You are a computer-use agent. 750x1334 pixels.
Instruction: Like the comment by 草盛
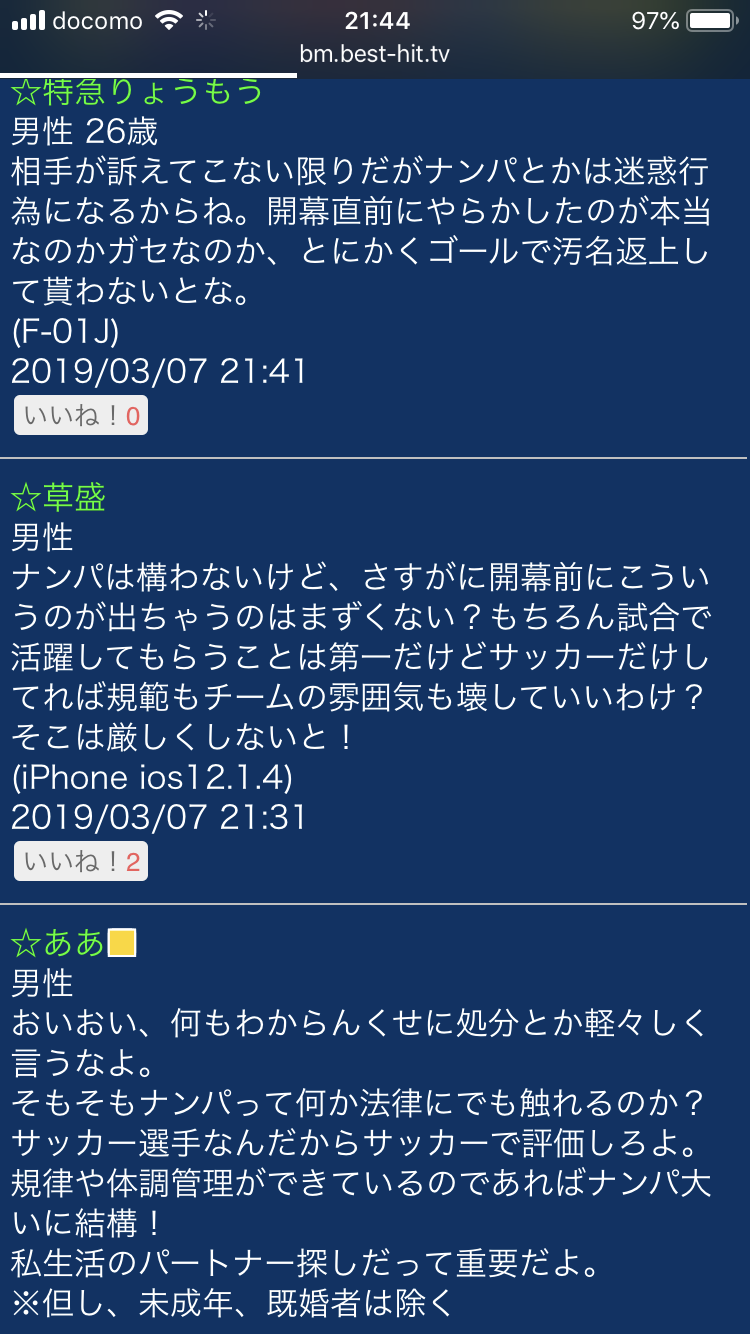click(x=81, y=862)
